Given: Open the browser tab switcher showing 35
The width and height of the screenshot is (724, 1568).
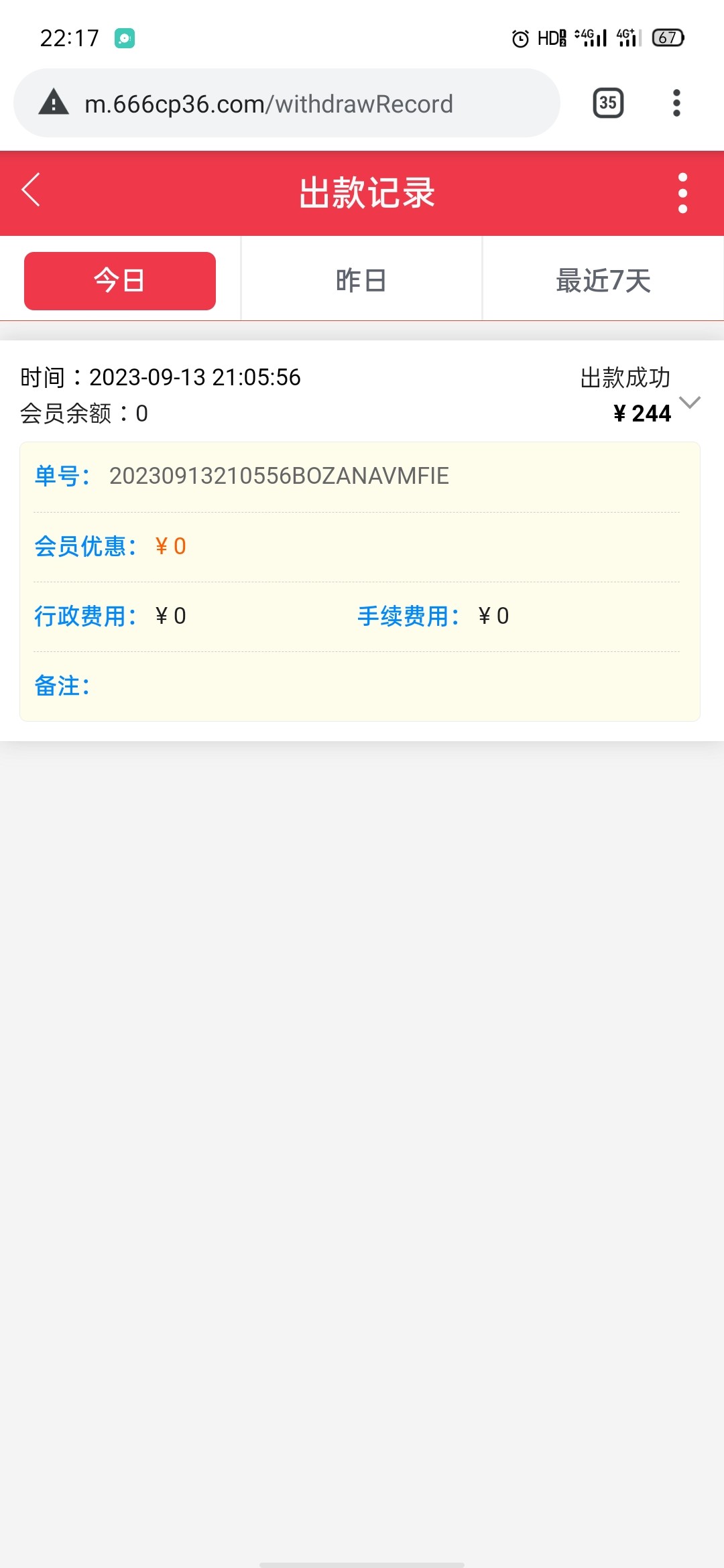Looking at the screenshot, I should tap(608, 103).
